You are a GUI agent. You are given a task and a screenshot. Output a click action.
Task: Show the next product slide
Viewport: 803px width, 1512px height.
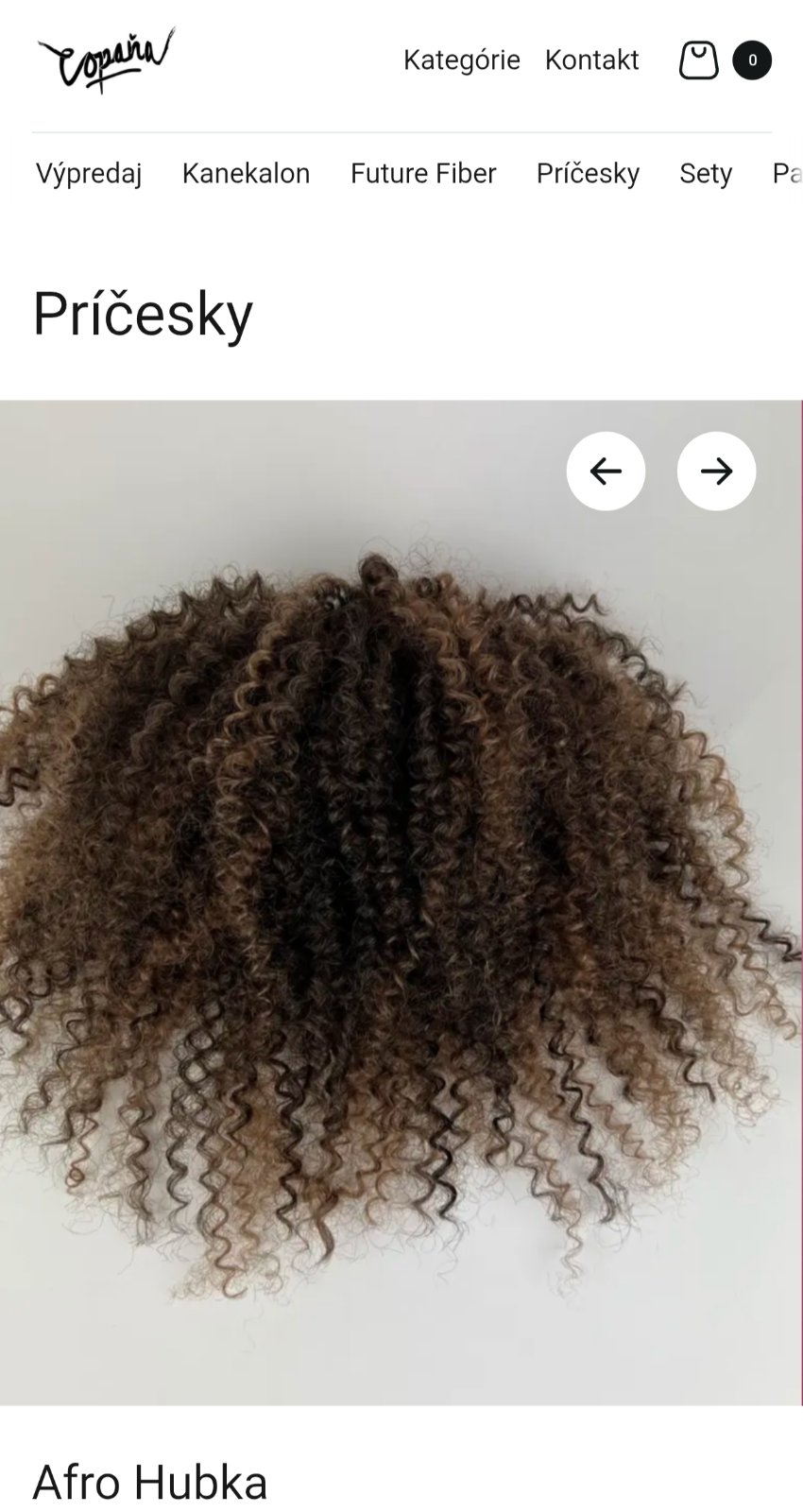tap(716, 471)
